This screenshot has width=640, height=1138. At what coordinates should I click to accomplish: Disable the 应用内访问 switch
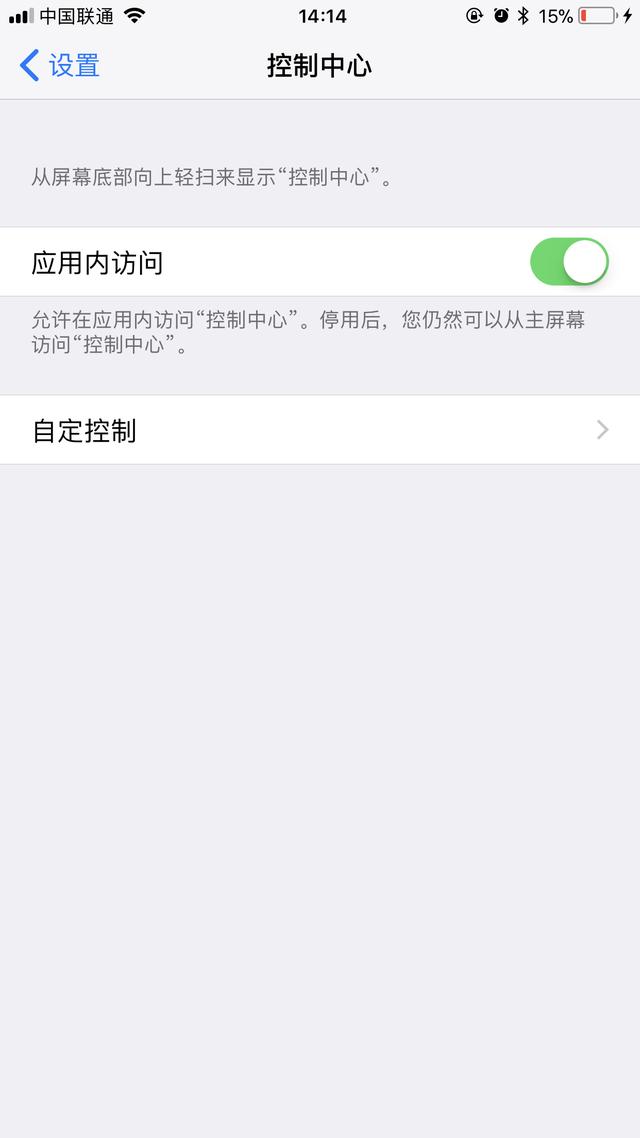[569, 262]
